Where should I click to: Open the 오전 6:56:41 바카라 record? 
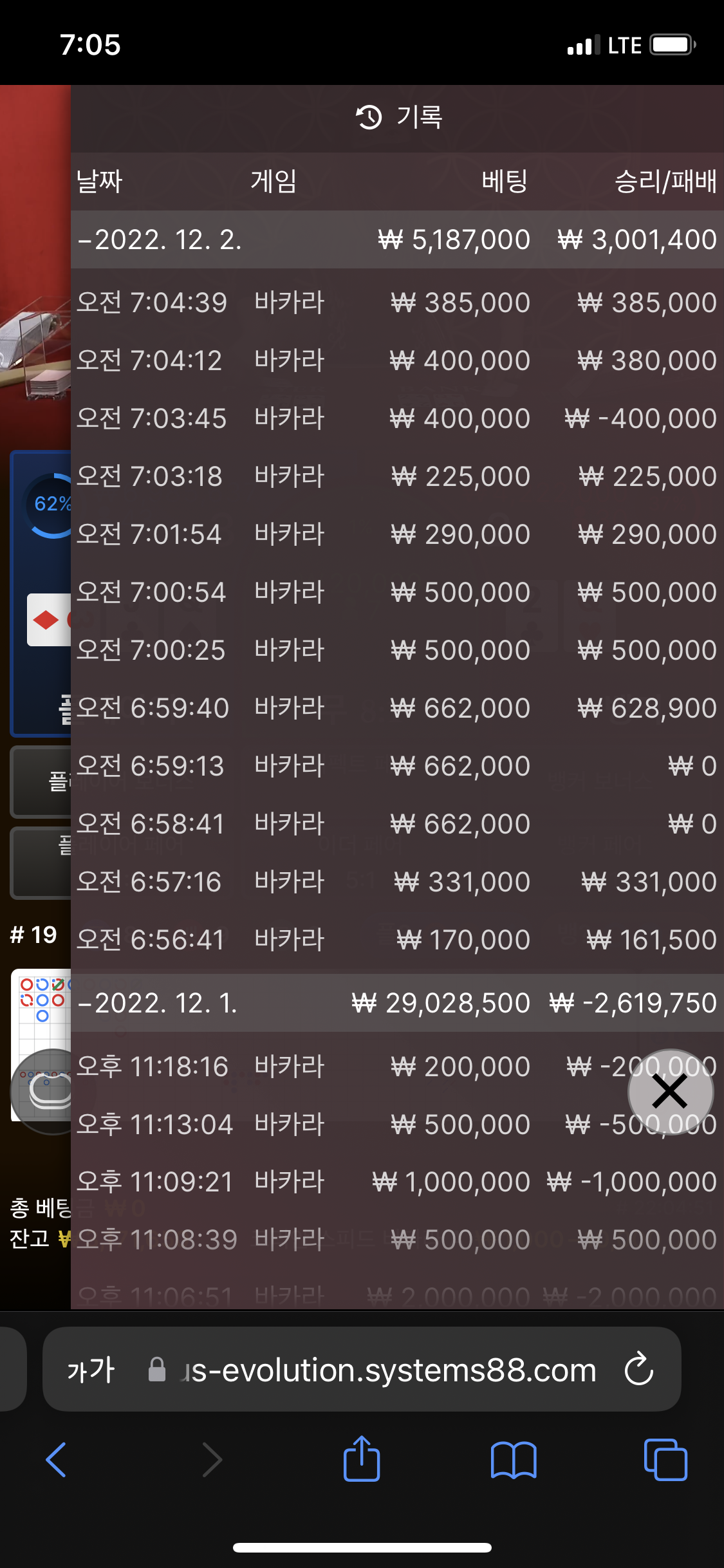point(397,940)
